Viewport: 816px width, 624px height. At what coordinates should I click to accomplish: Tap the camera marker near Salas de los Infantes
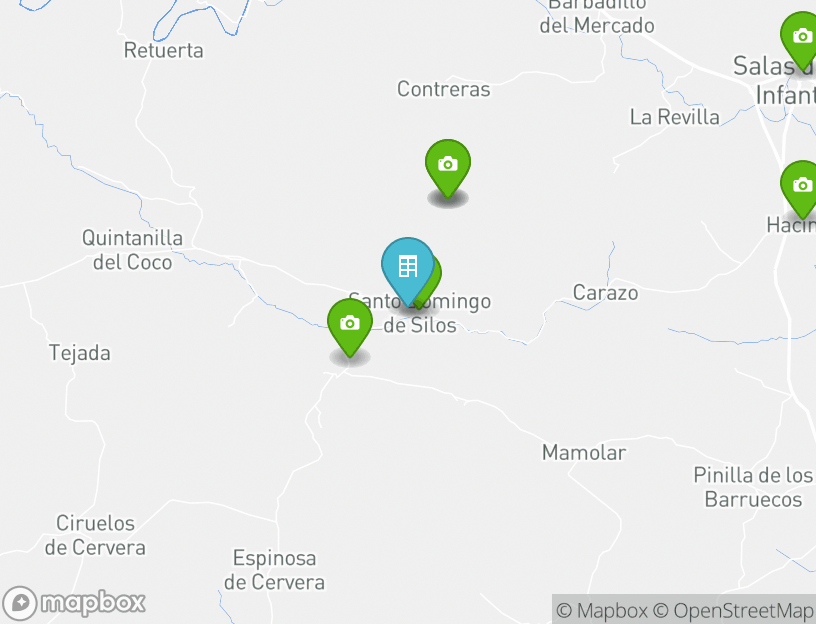801,37
